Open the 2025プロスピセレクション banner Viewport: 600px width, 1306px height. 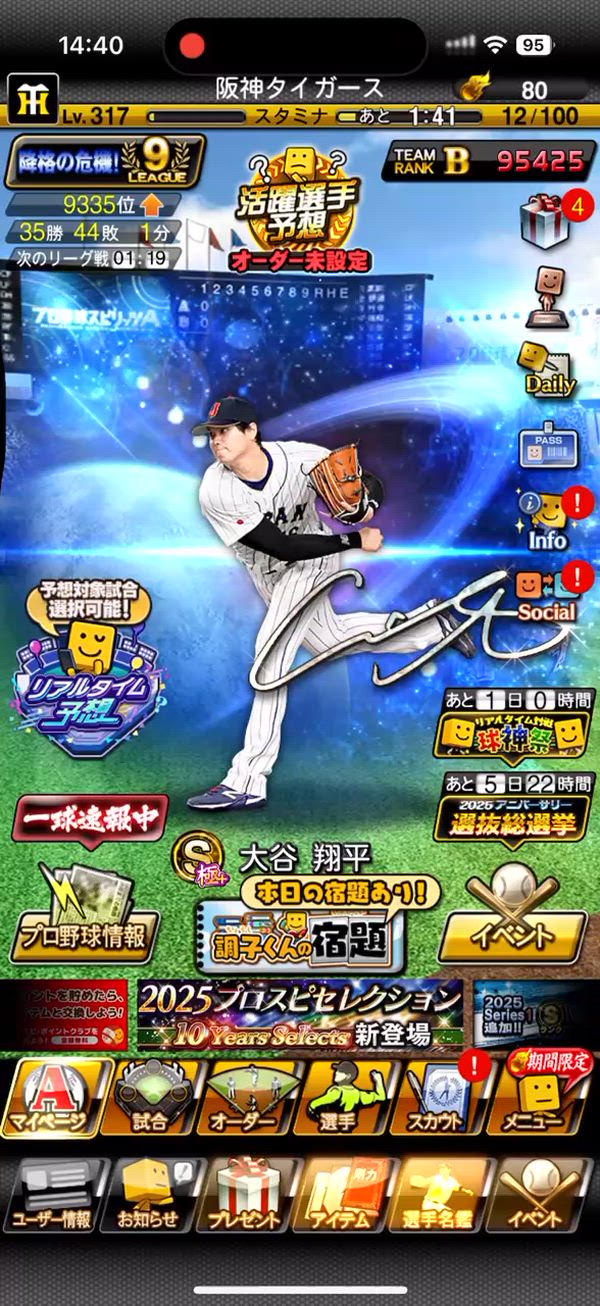click(x=299, y=1013)
